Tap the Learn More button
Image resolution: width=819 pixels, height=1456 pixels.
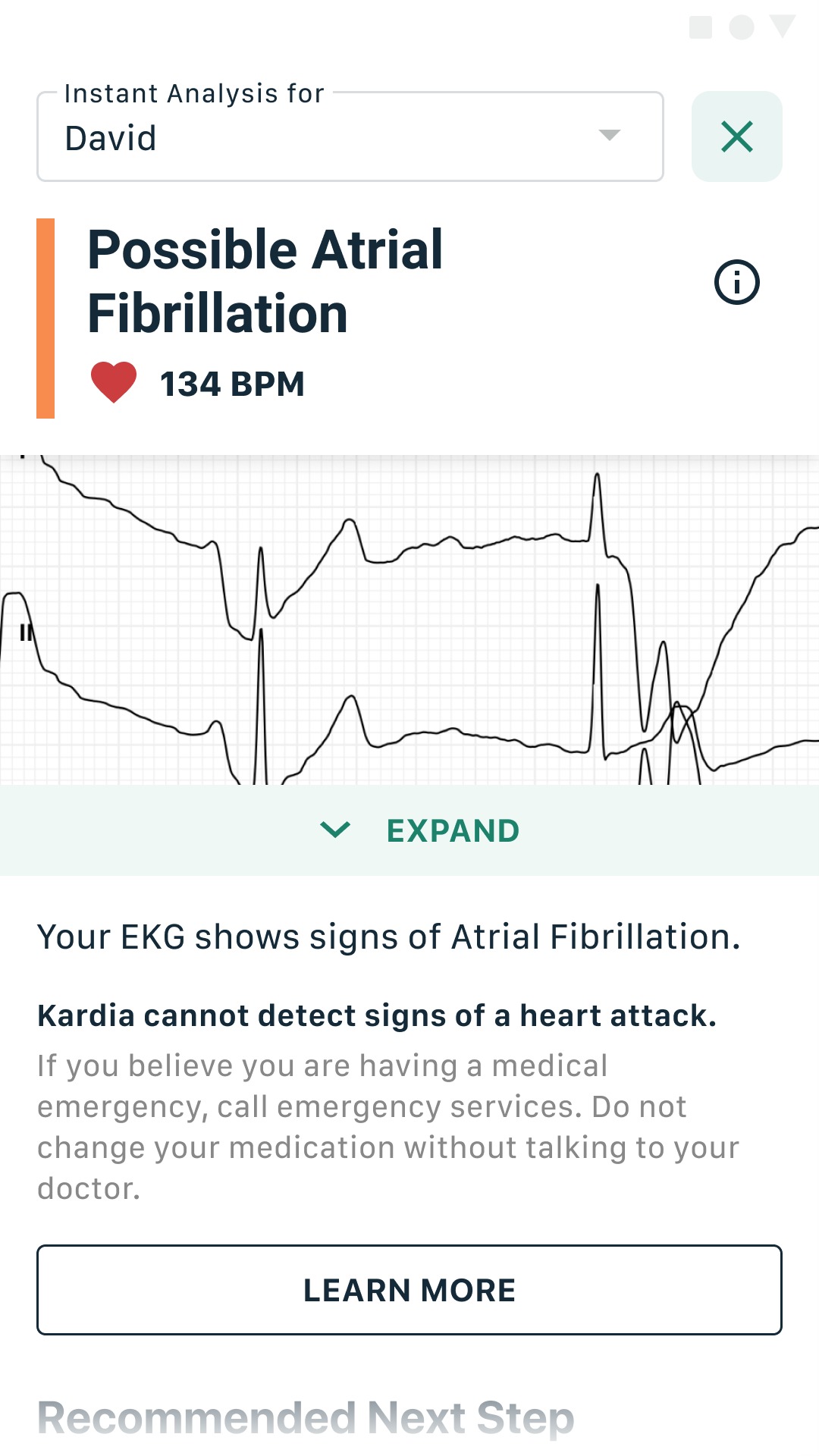point(409,1290)
